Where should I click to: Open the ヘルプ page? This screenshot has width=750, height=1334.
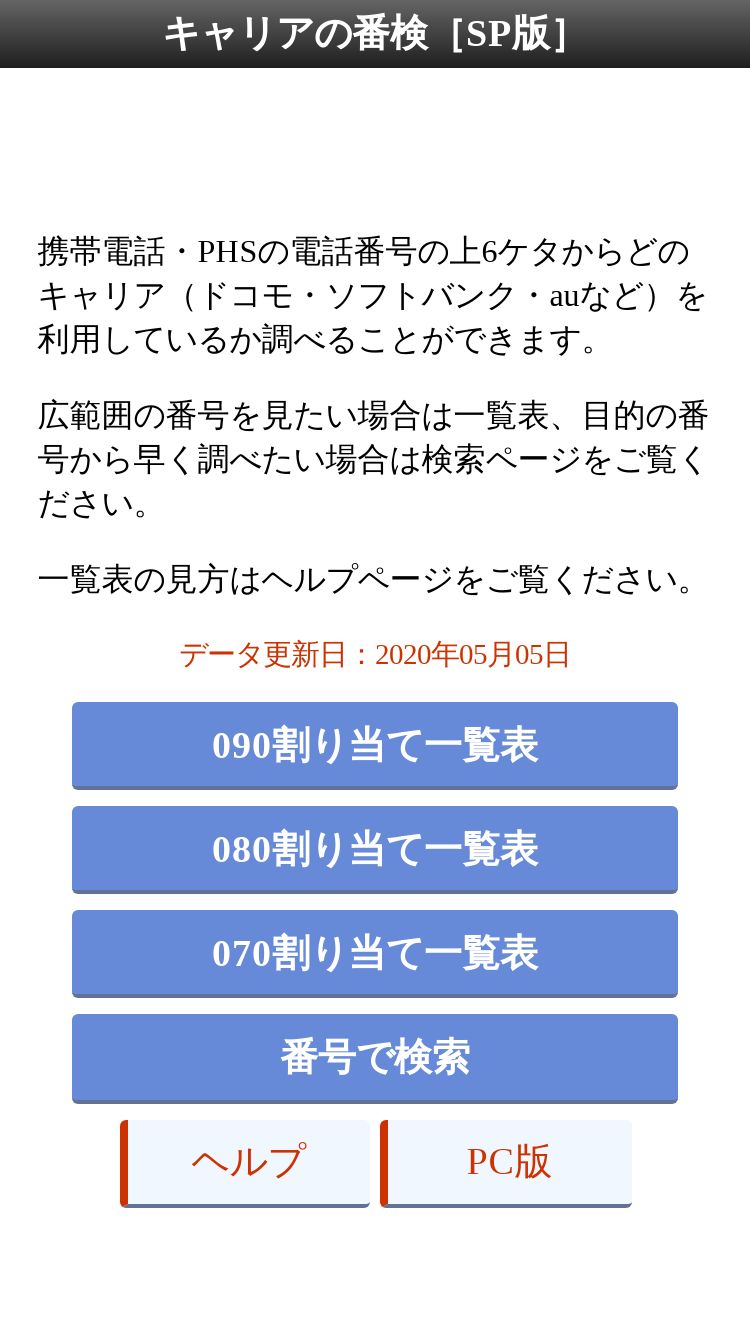(x=246, y=1163)
